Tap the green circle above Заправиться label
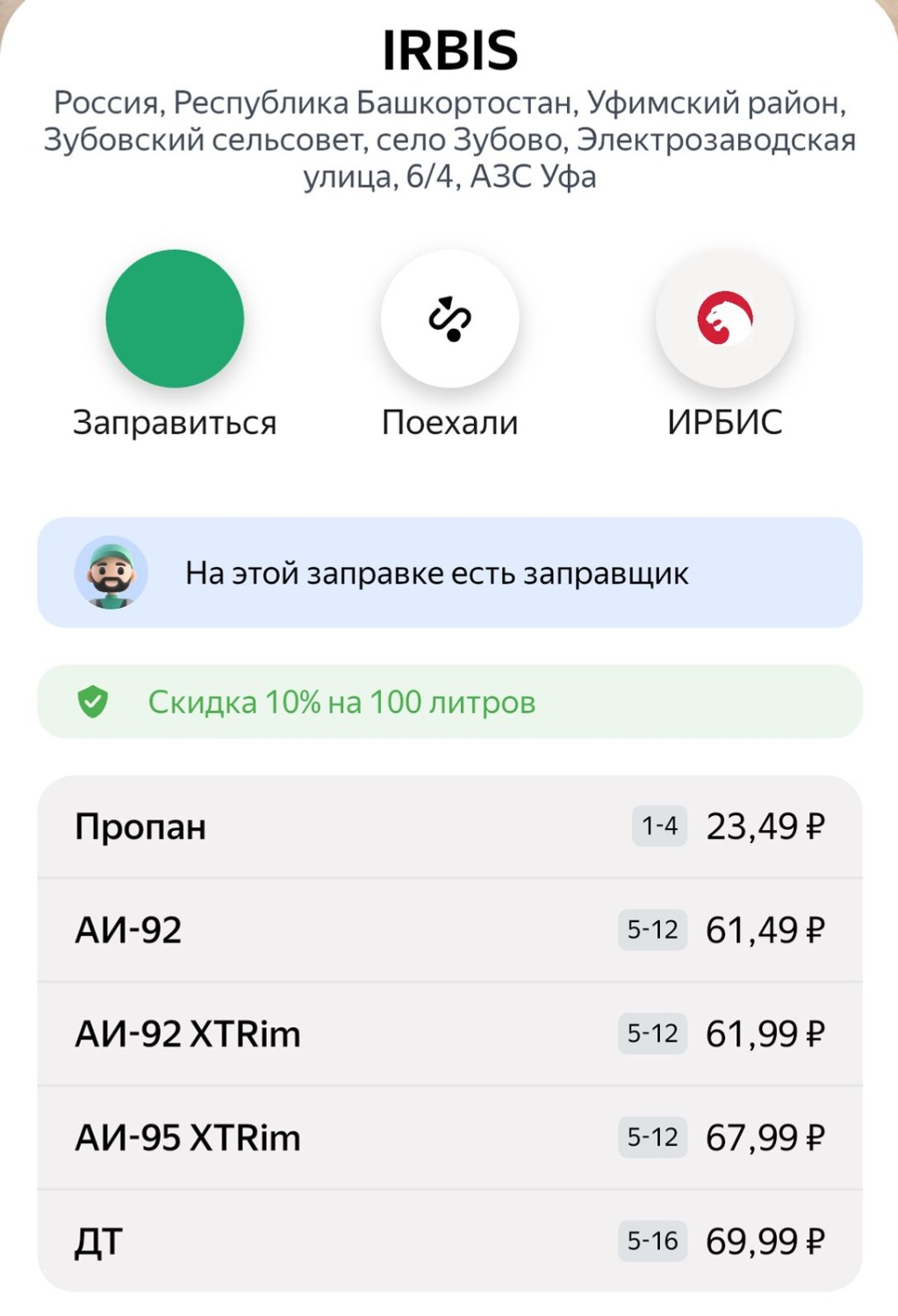Image resolution: width=898 pixels, height=1316 pixels. (x=174, y=318)
